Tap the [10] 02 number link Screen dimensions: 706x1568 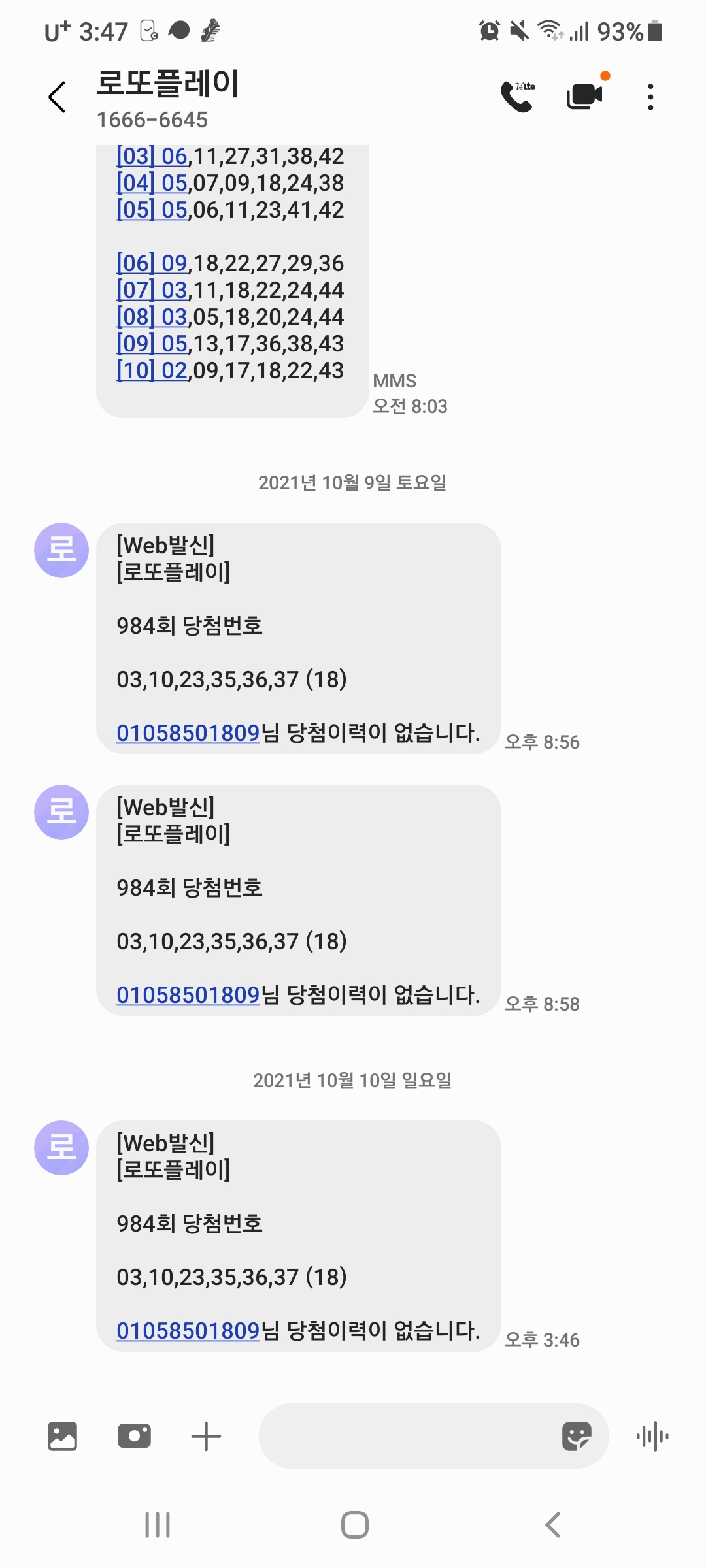pos(152,371)
